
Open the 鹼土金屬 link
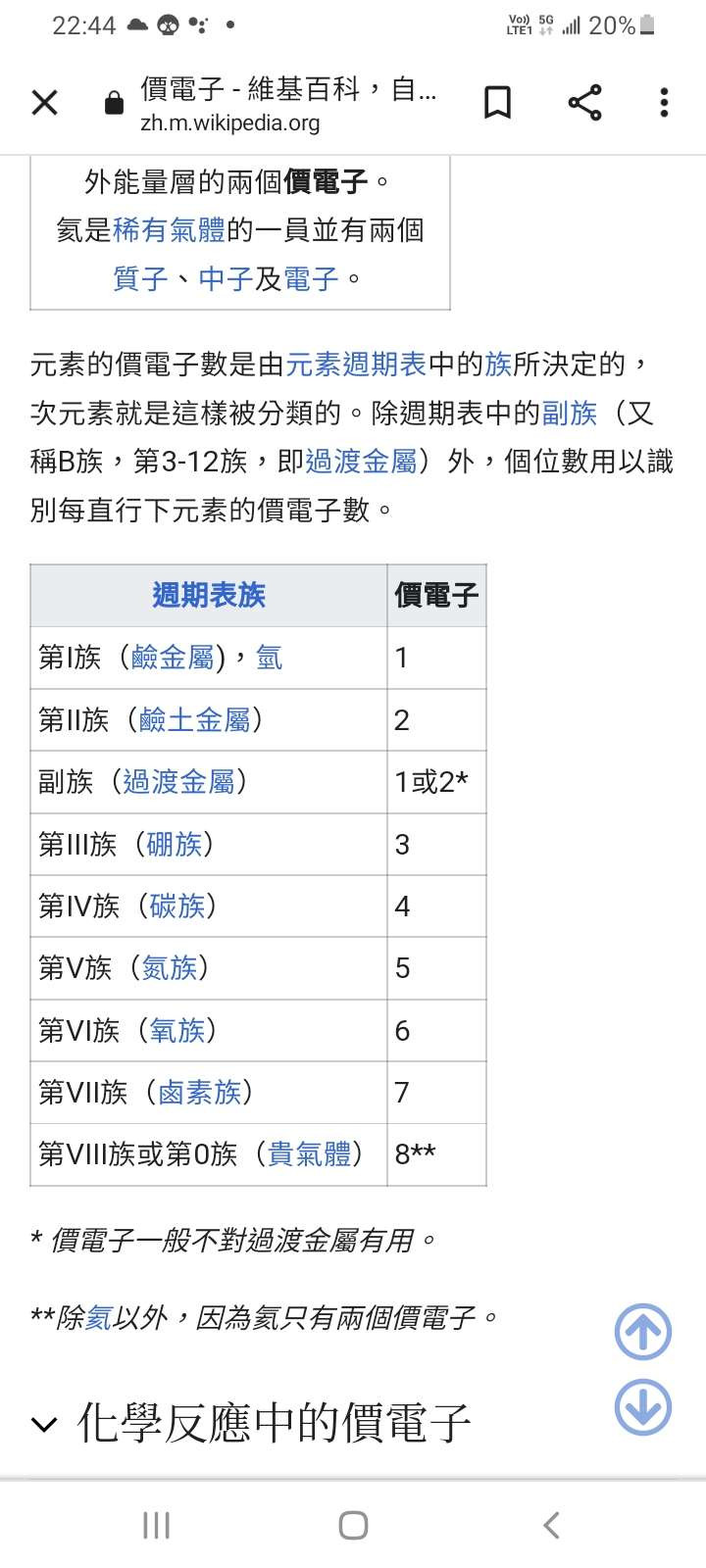click(195, 719)
